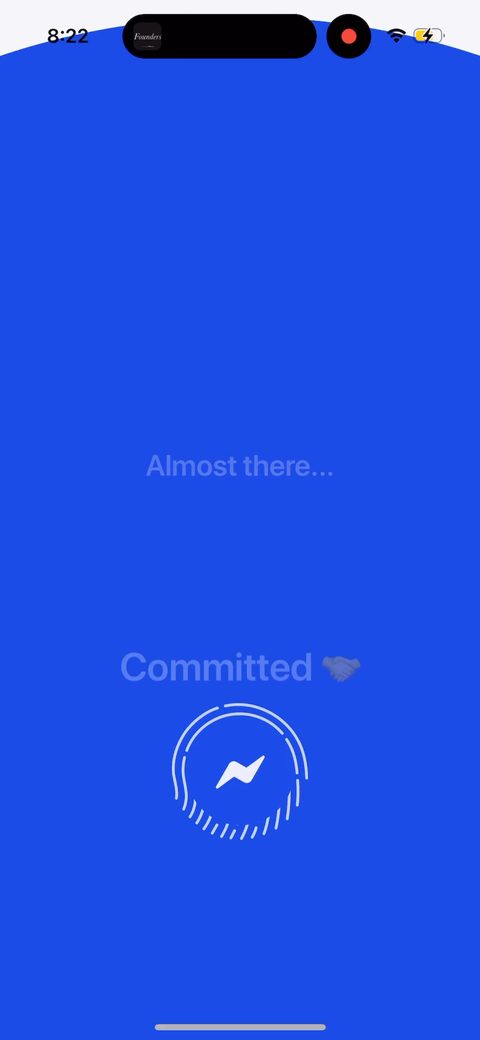This screenshot has height=1040, width=480.
Task: Open the Founders activity in Dynamic Island
Action: click(x=147, y=36)
